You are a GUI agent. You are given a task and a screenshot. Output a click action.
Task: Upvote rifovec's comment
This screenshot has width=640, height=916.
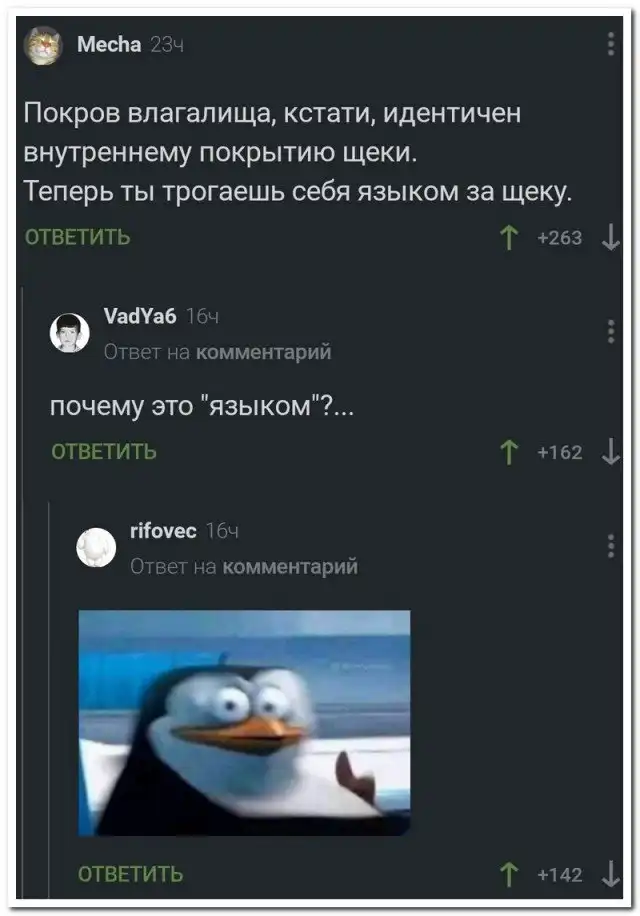click(508, 875)
